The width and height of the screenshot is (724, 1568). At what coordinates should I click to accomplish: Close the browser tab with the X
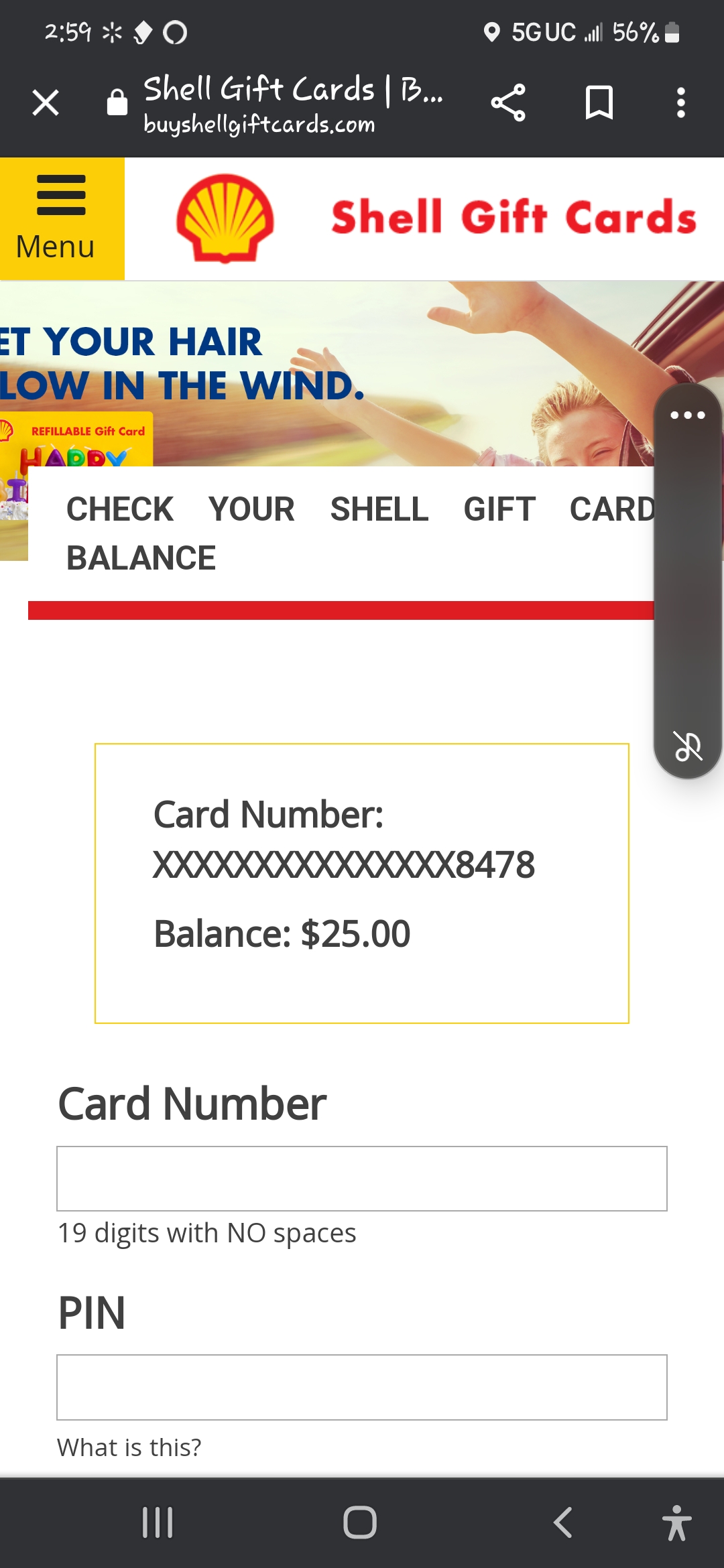[x=46, y=103]
